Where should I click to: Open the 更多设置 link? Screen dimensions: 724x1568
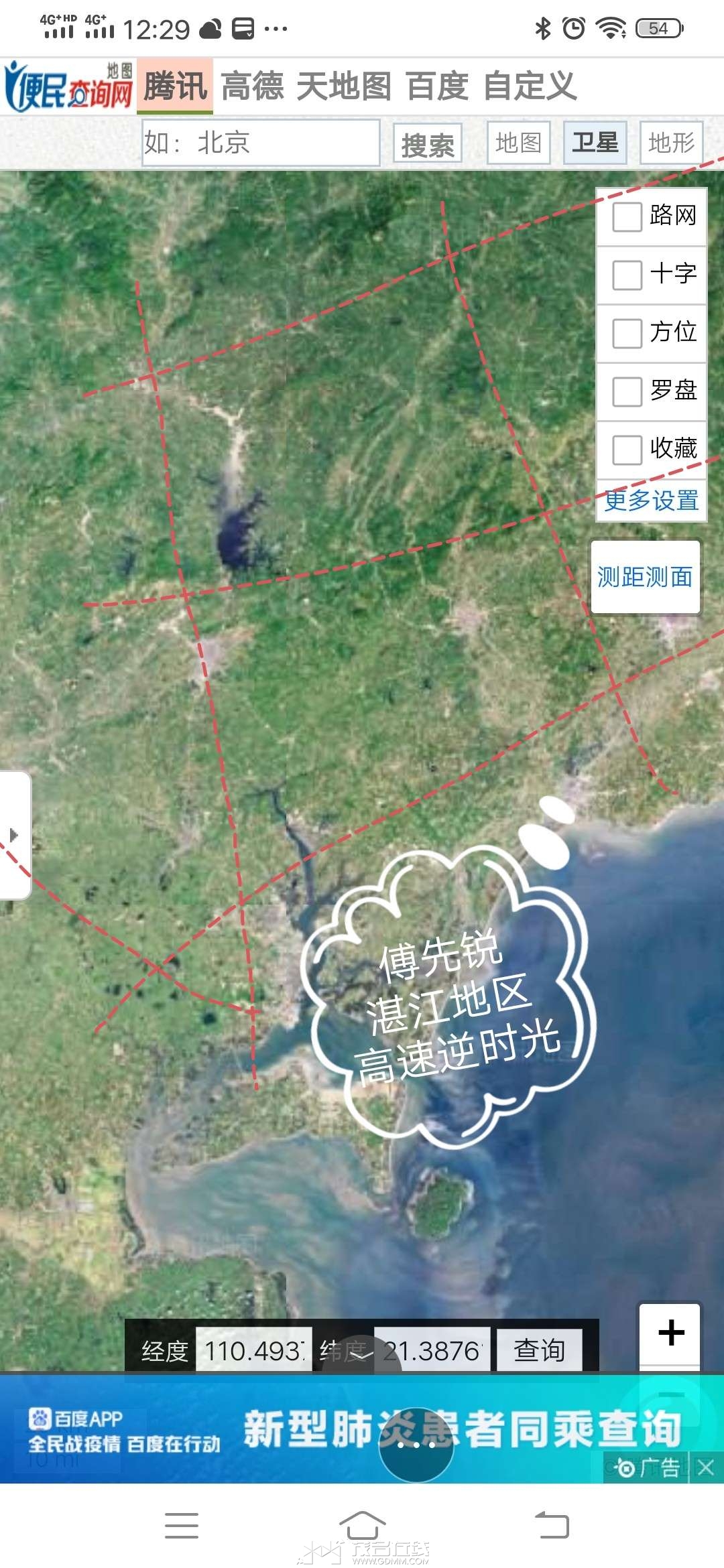coord(651,501)
